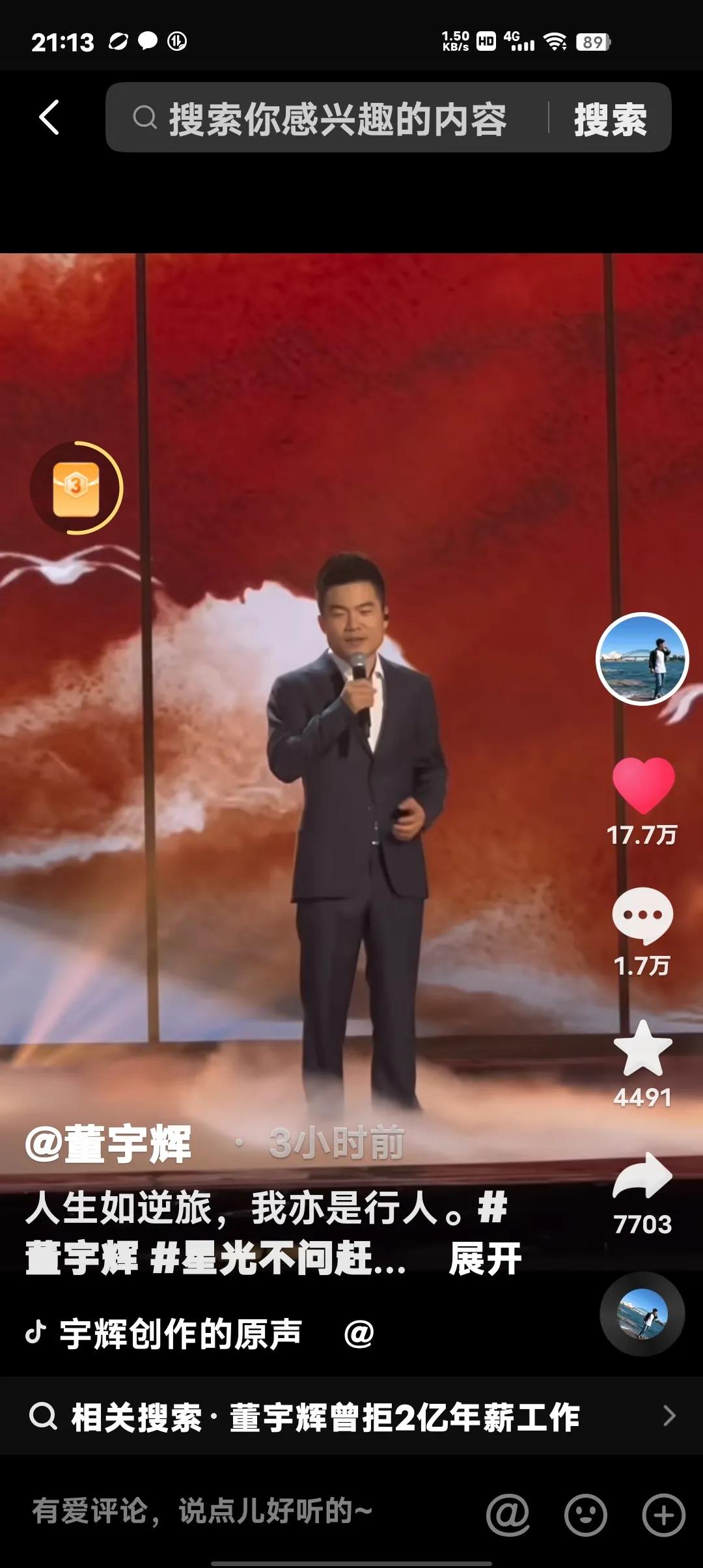
Task: Follow 董宇辉 via the profile avatar
Action: pos(642,660)
